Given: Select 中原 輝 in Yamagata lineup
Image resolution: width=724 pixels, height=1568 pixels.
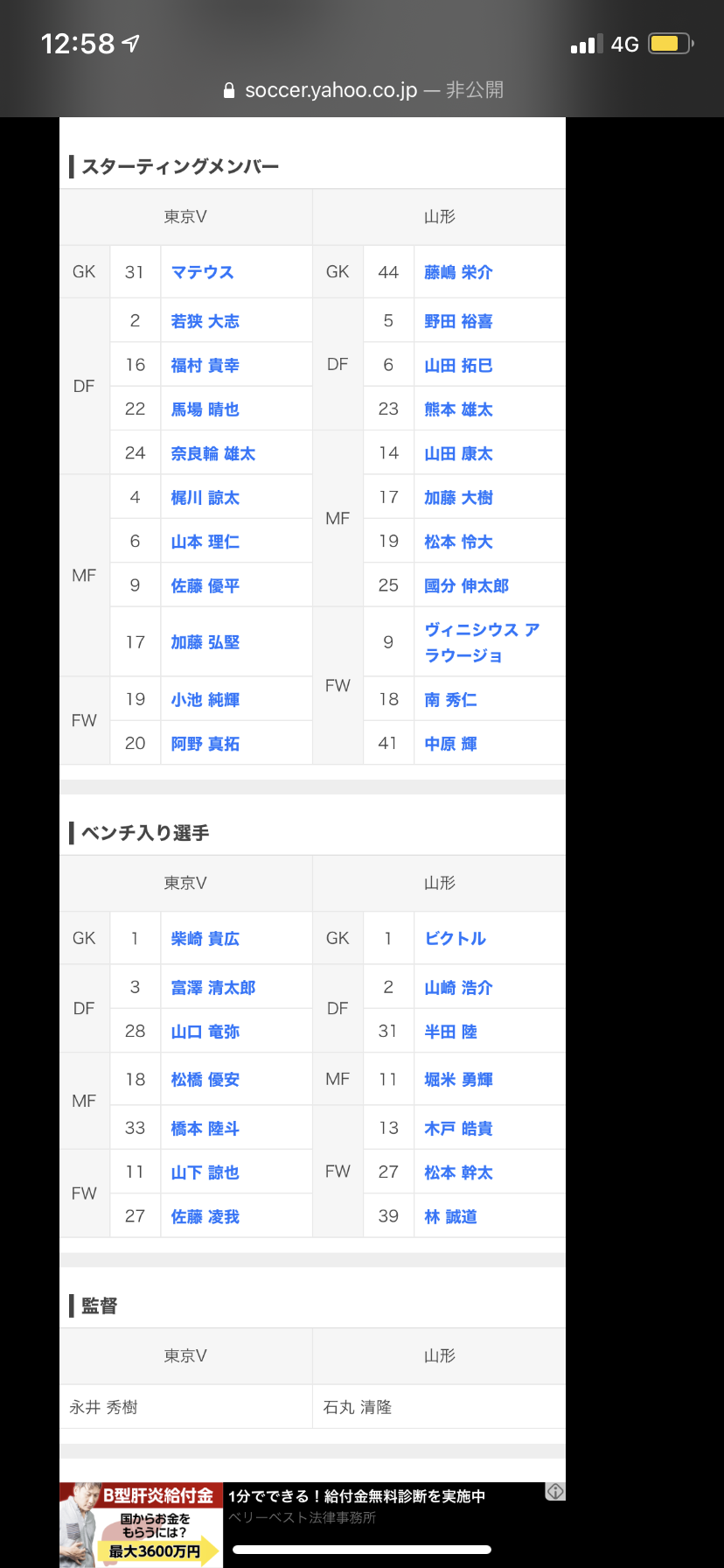Looking at the screenshot, I should [x=450, y=744].
